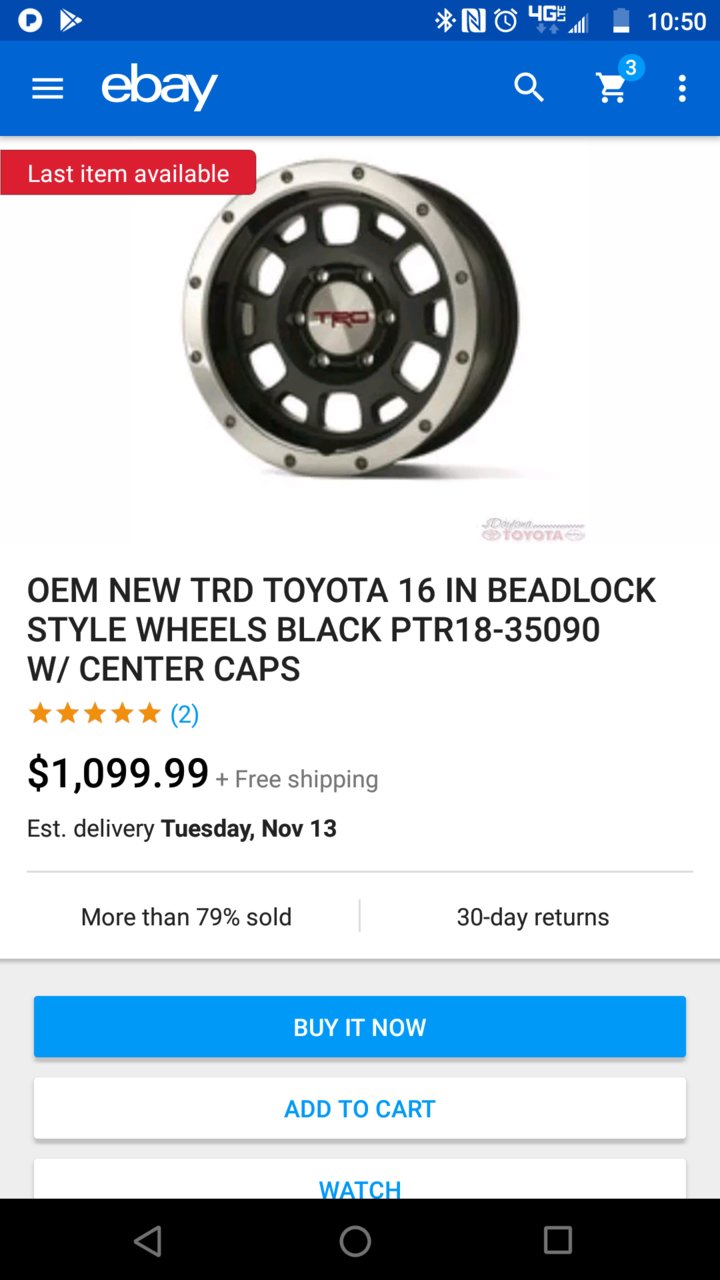Watch this listing
720x1280 pixels.
point(360,1186)
